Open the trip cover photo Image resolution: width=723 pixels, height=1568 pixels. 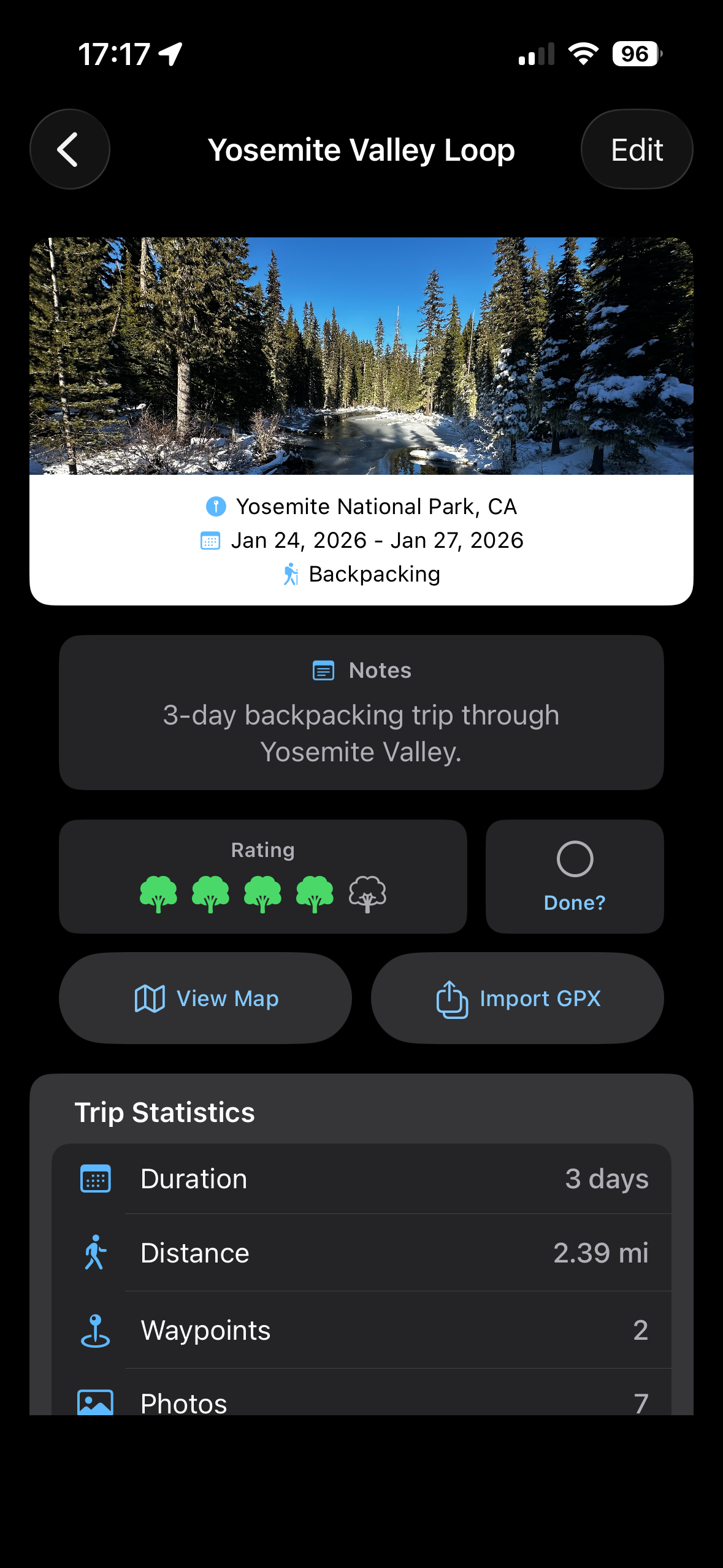pos(361,356)
